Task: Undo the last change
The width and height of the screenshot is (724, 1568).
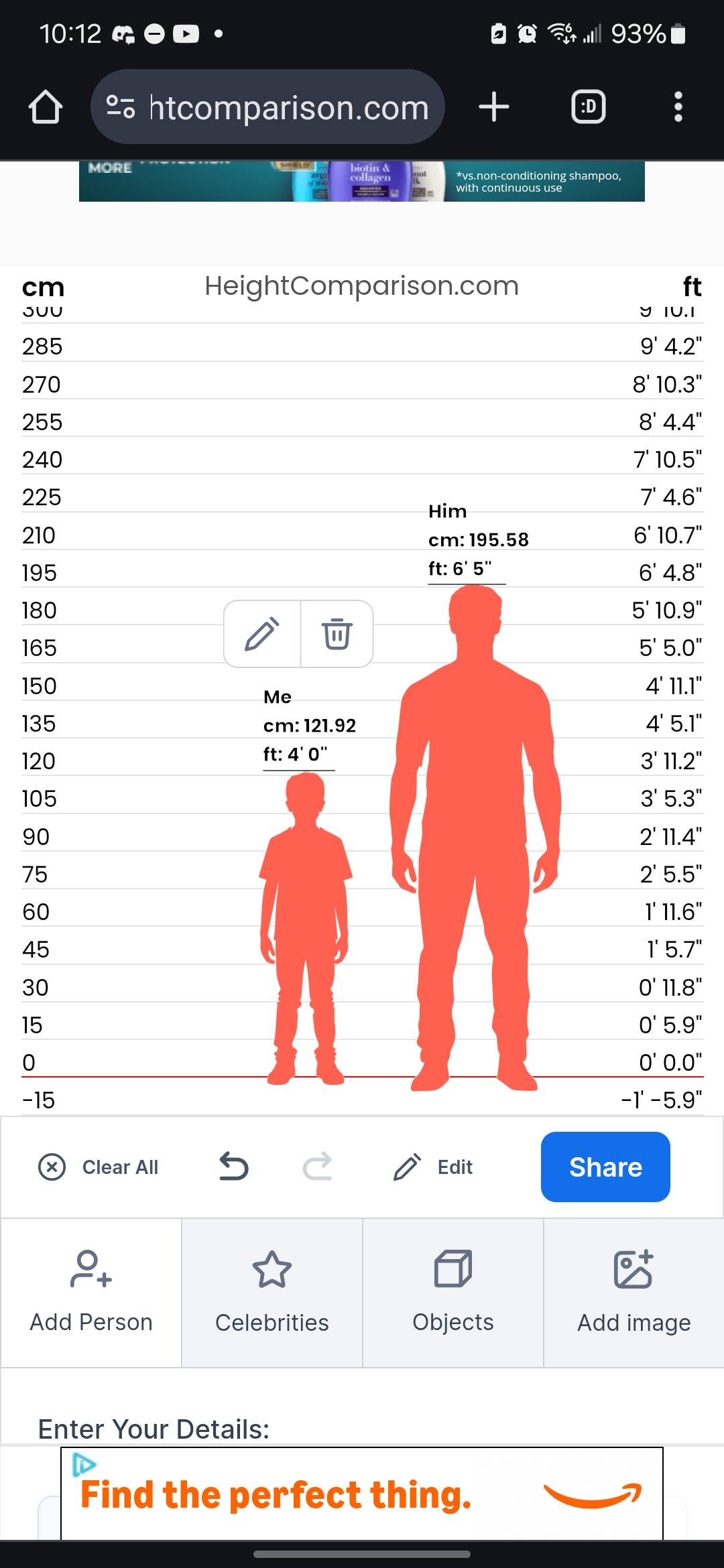Action: click(234, 1167)
